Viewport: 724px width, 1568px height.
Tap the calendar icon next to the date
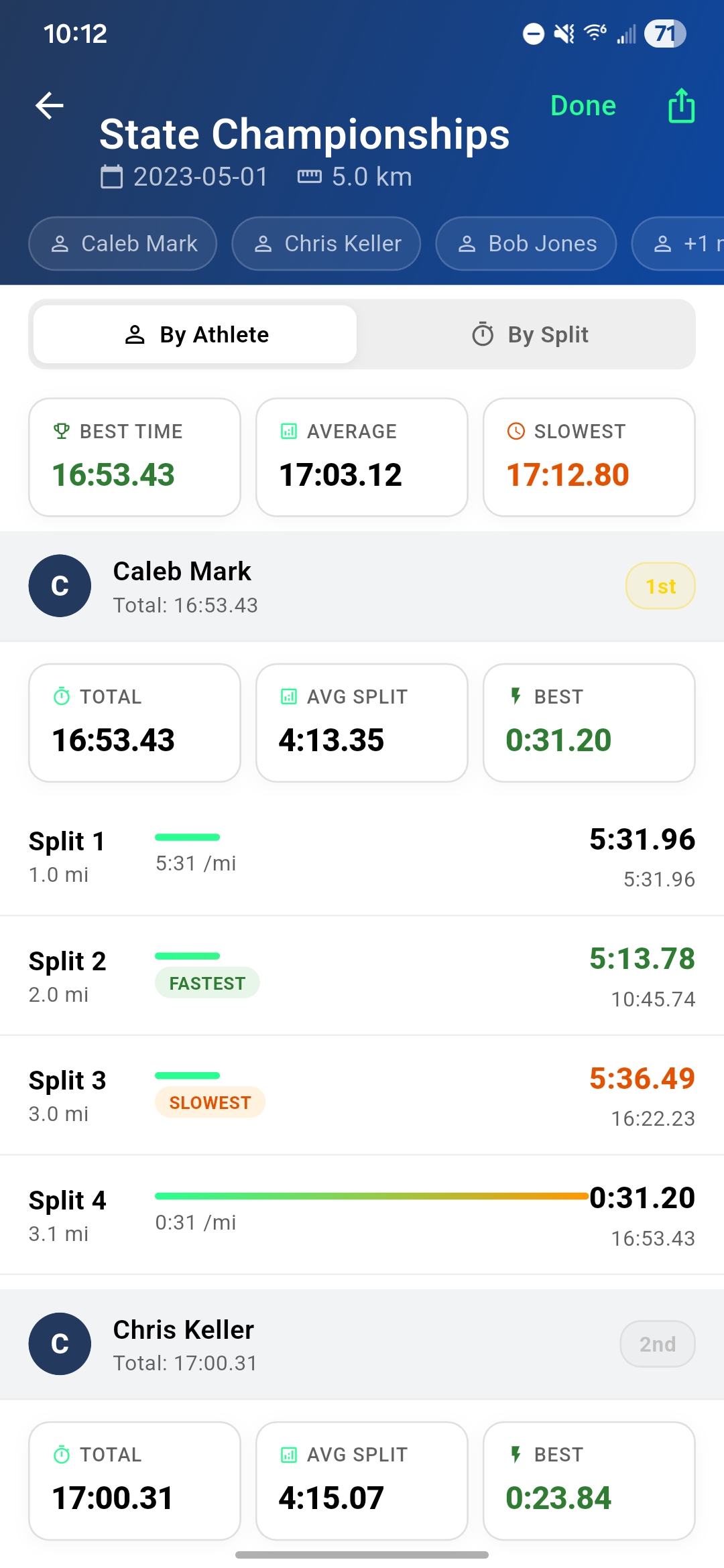click(111, 176)
